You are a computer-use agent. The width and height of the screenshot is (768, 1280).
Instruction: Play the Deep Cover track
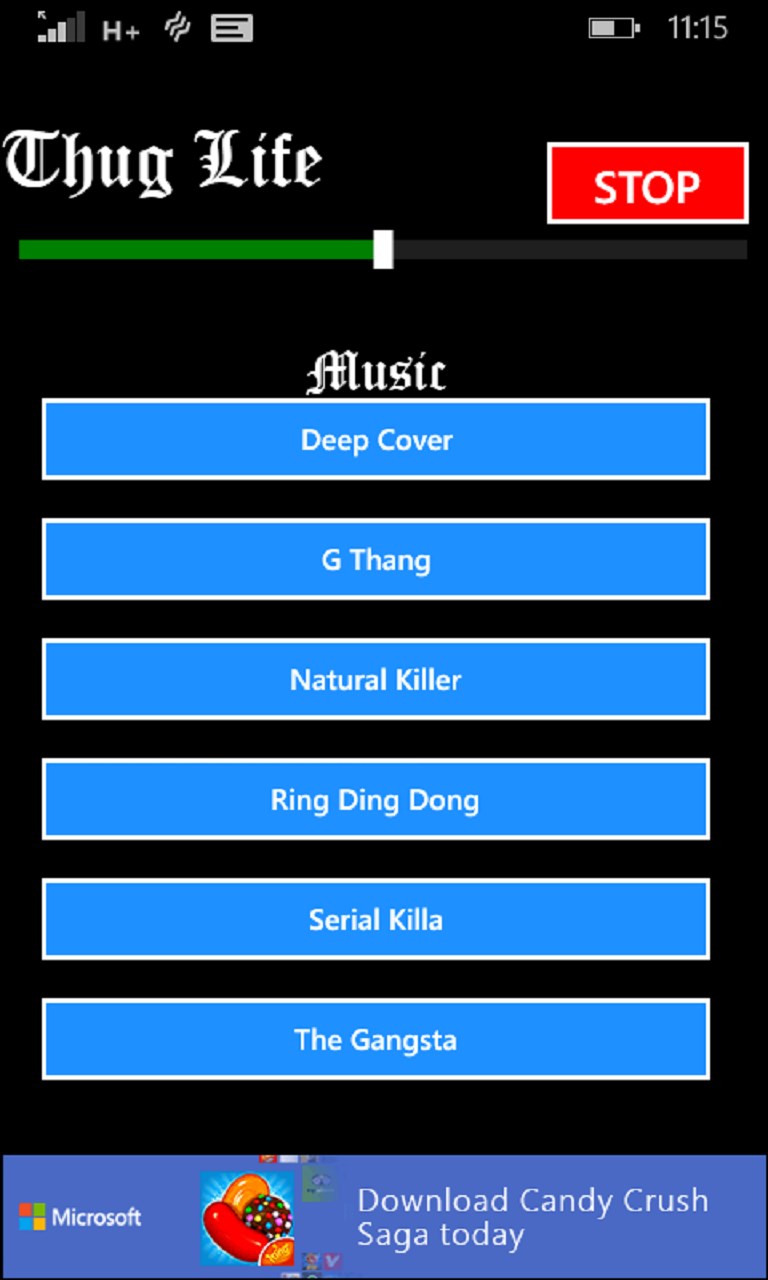click(376, 440)
